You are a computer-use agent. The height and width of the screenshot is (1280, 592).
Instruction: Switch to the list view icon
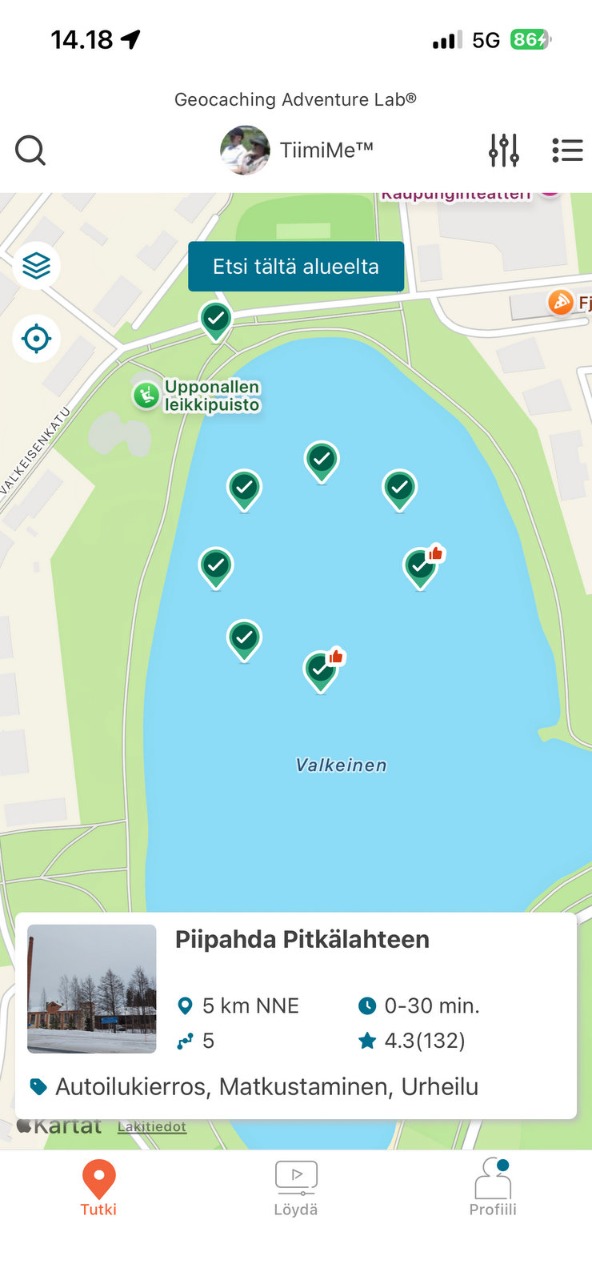(567, 151)
